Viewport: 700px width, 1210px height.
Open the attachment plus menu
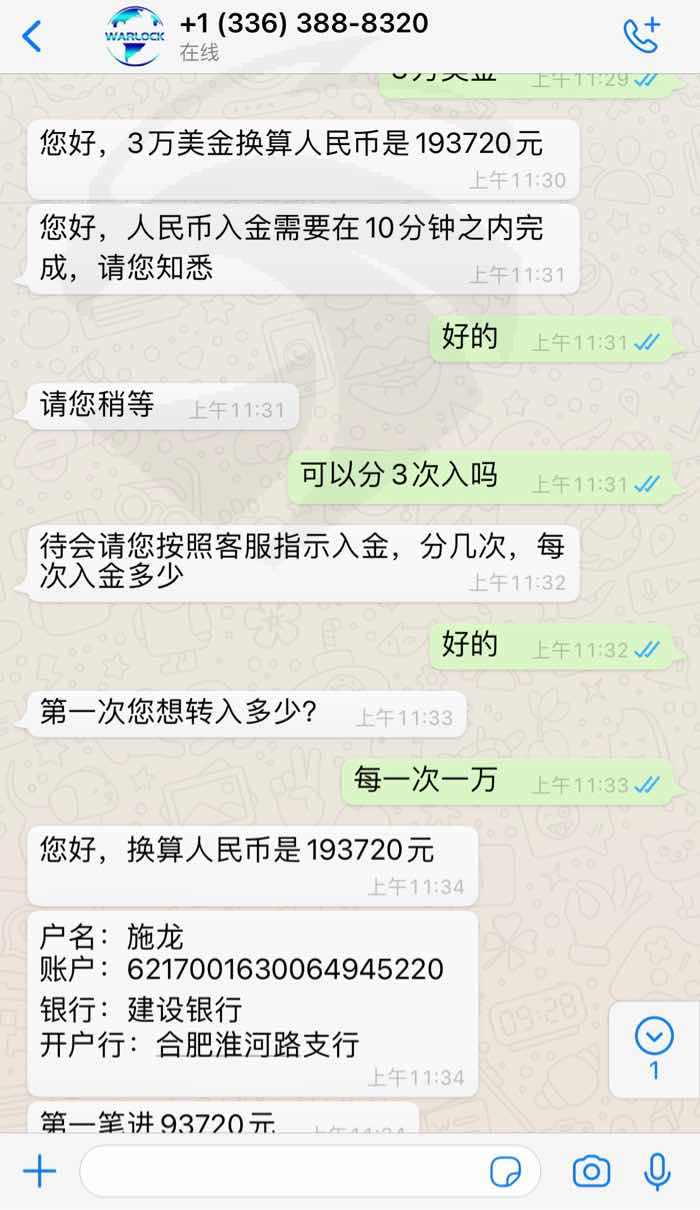tap(39, 1171)
